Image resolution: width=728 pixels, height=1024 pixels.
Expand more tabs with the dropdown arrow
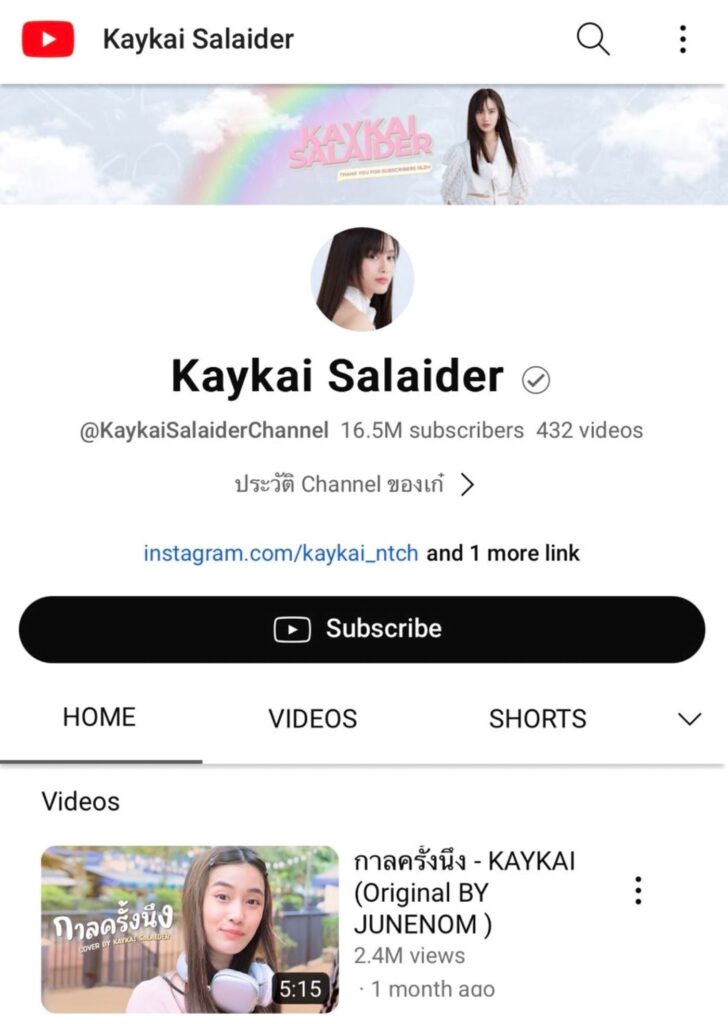pos(689,718)
